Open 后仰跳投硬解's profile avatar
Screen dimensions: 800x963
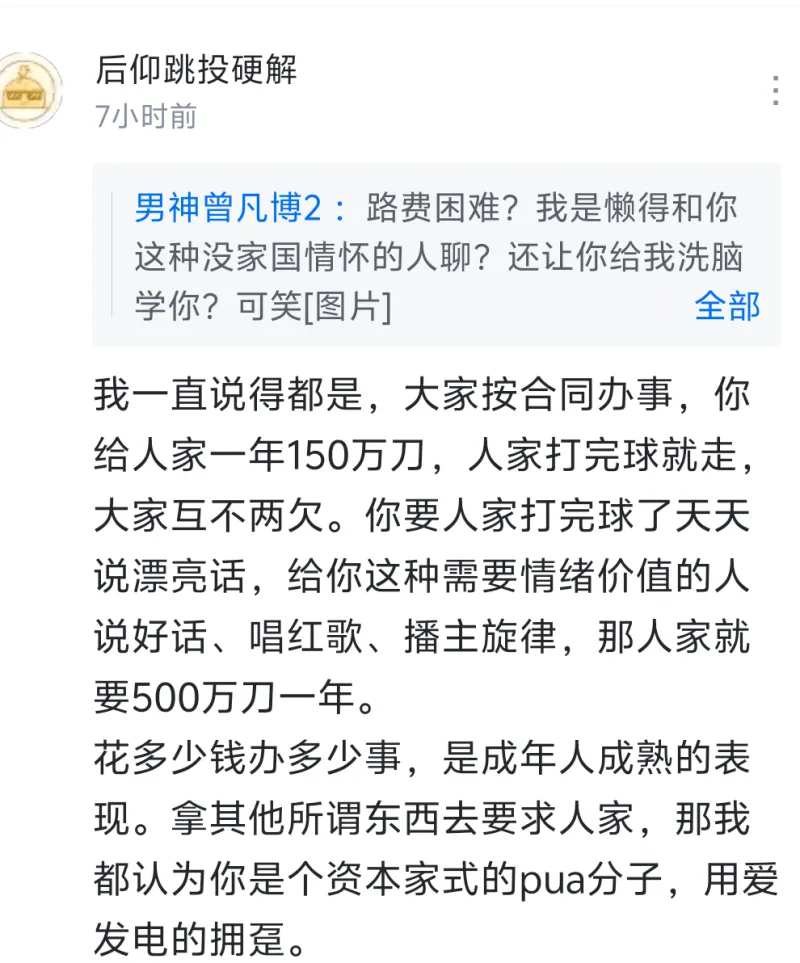tap(30, 90)
